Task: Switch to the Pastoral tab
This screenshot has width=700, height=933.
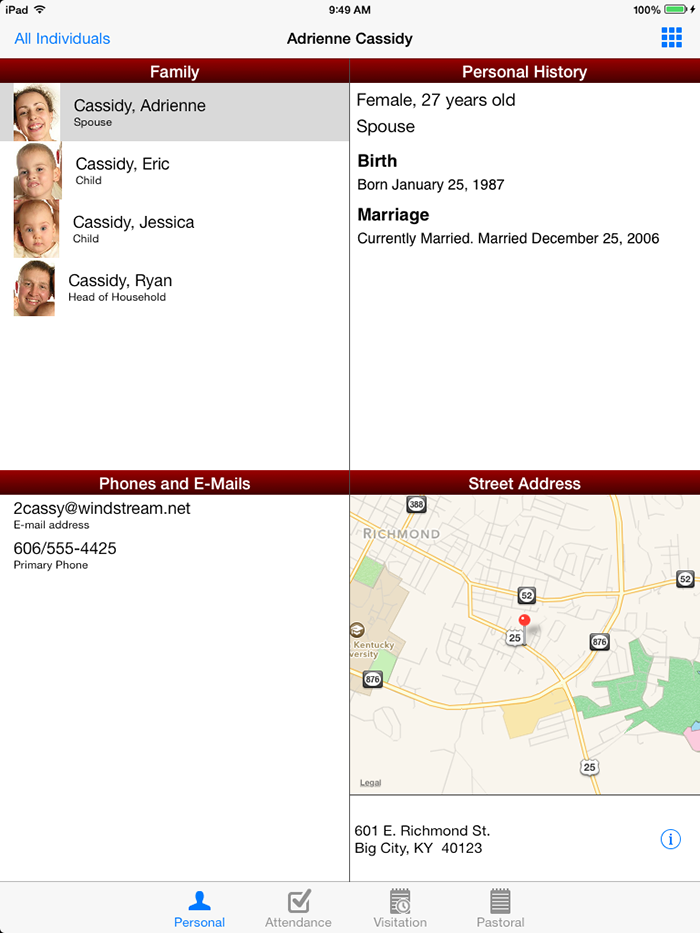Action: tap(500, 909)
